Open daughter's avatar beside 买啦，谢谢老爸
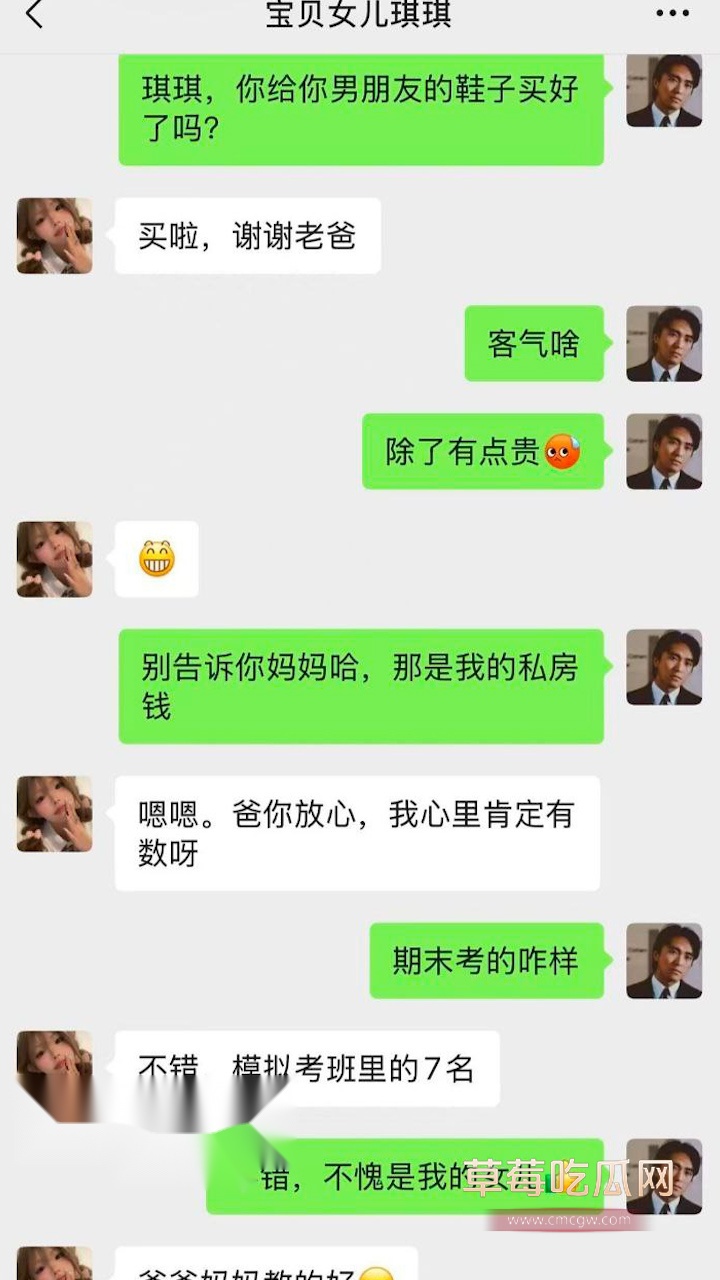Viewport: 720px width, 1280px height. (55, 236)
